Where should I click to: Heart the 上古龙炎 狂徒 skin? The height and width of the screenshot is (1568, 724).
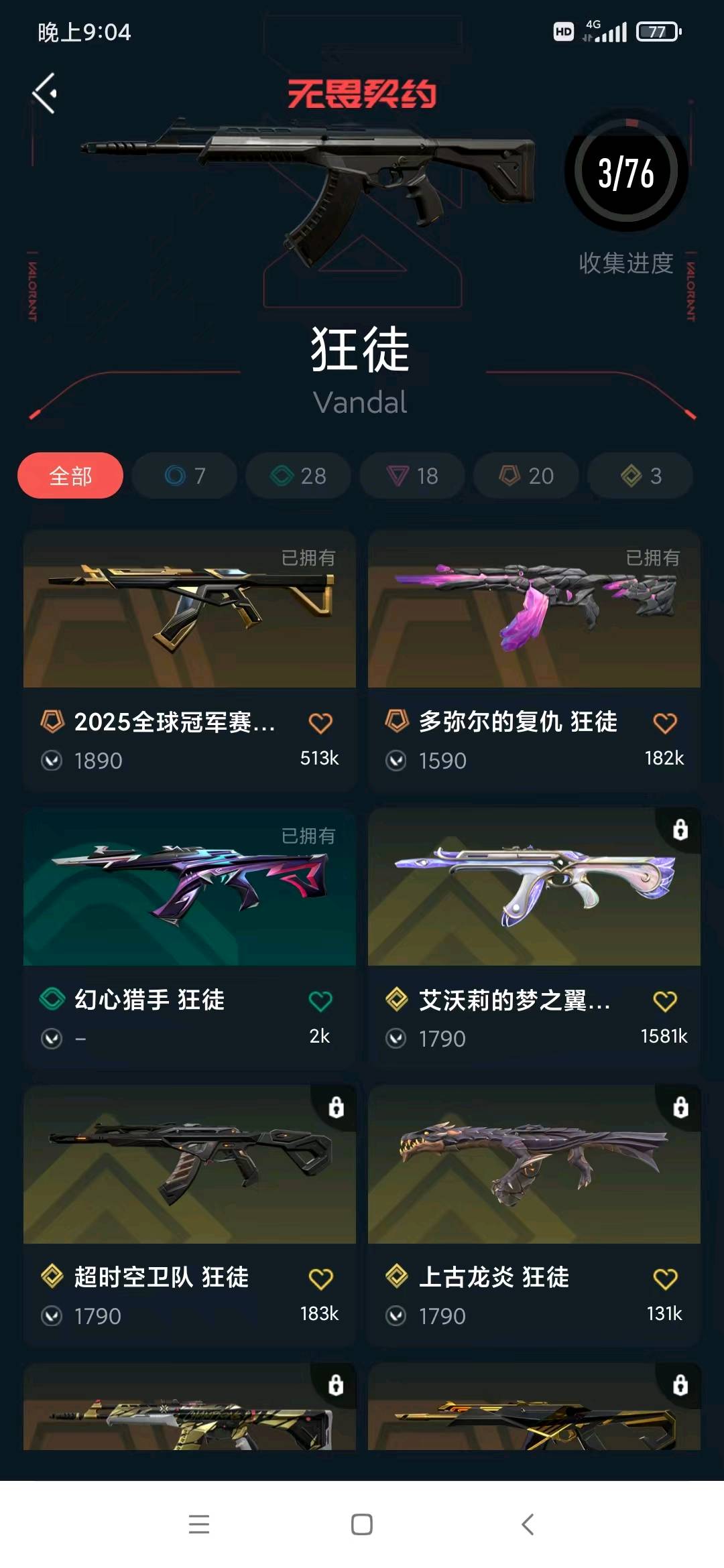[x=665, y=1279]
